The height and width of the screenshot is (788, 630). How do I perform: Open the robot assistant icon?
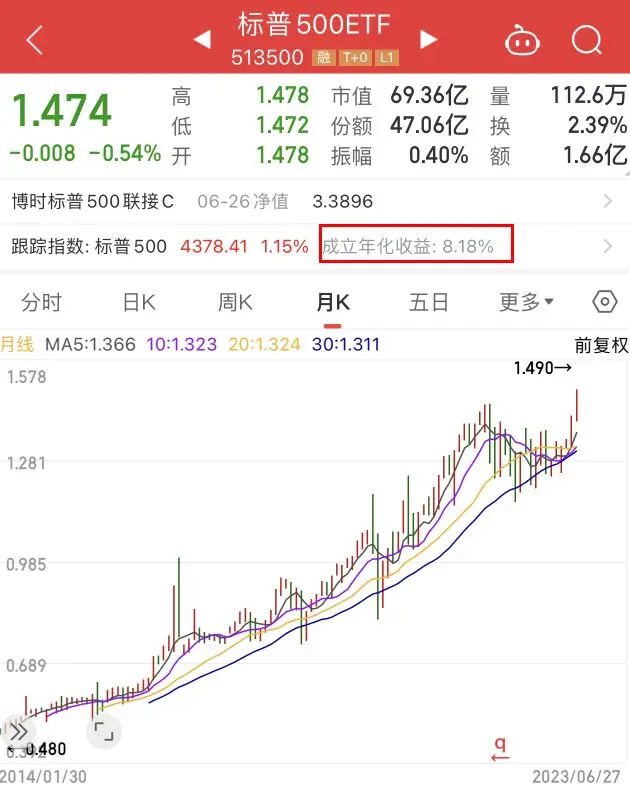point(520,41)
